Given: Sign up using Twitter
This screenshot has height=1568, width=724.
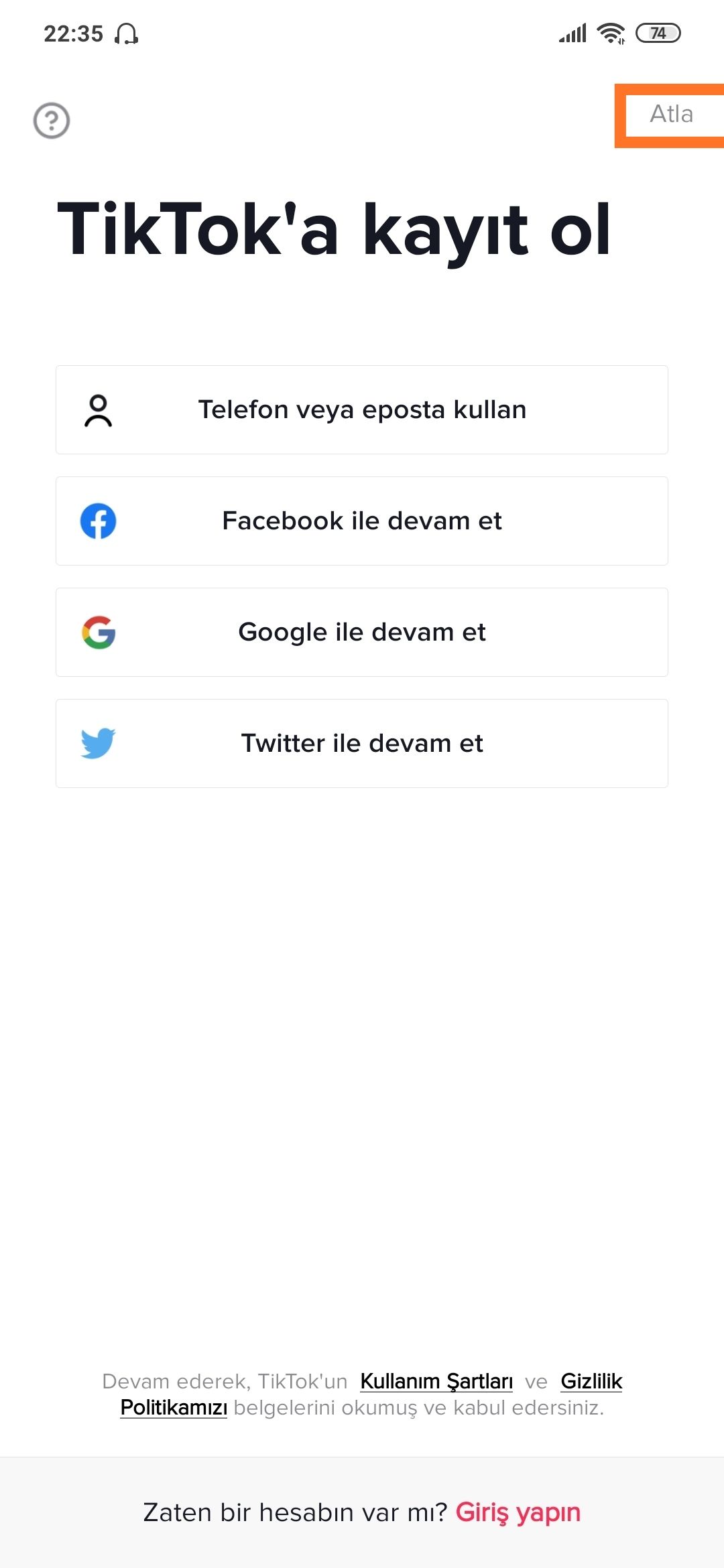Looking at the screenshot, I should point(362,743).
